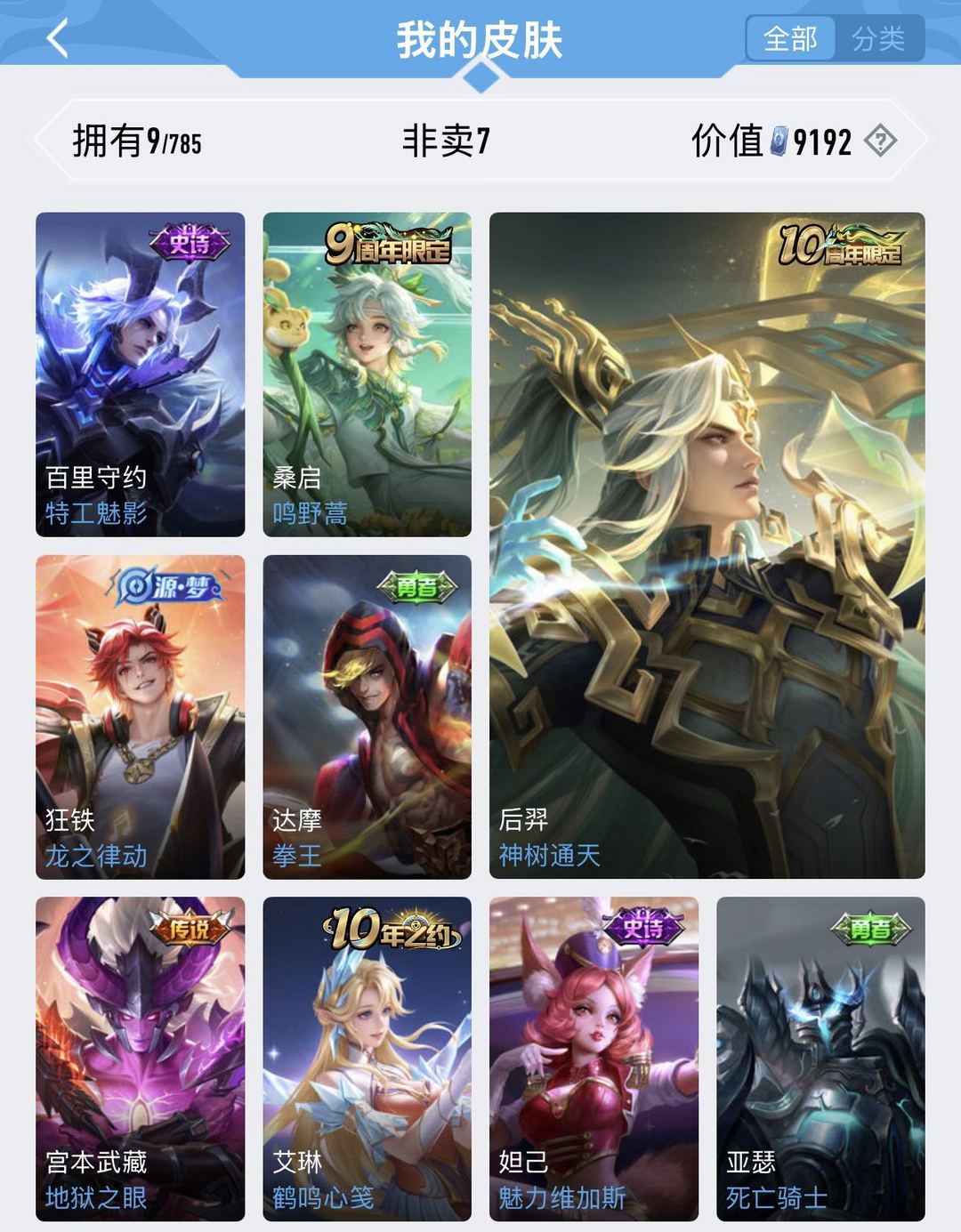Switch to the 分类 tab
Screen dimensions: 961x1232
click(877, 39)
